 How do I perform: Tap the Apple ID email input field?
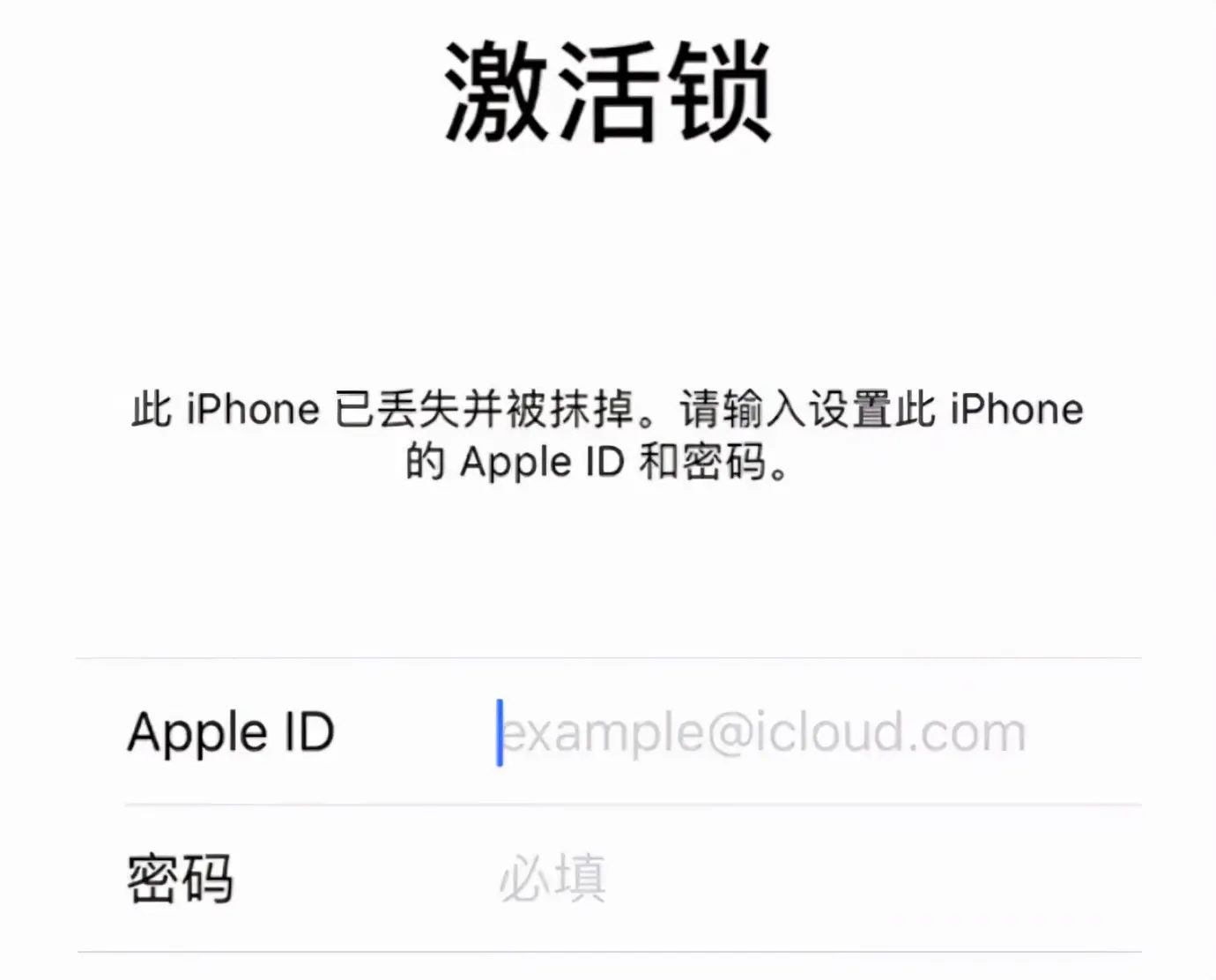763,732
